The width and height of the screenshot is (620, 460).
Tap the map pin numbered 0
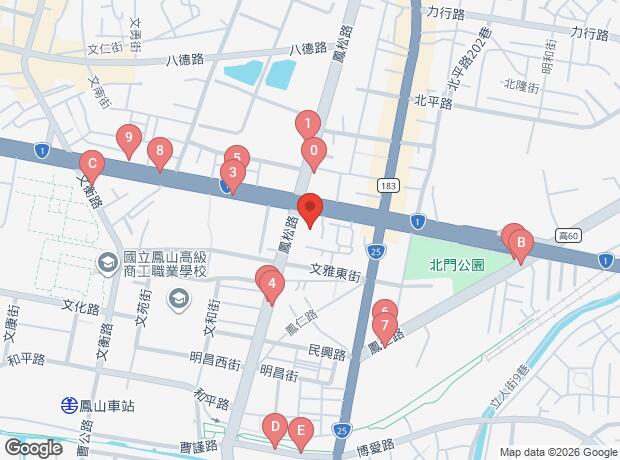click(x=315, y=152)
